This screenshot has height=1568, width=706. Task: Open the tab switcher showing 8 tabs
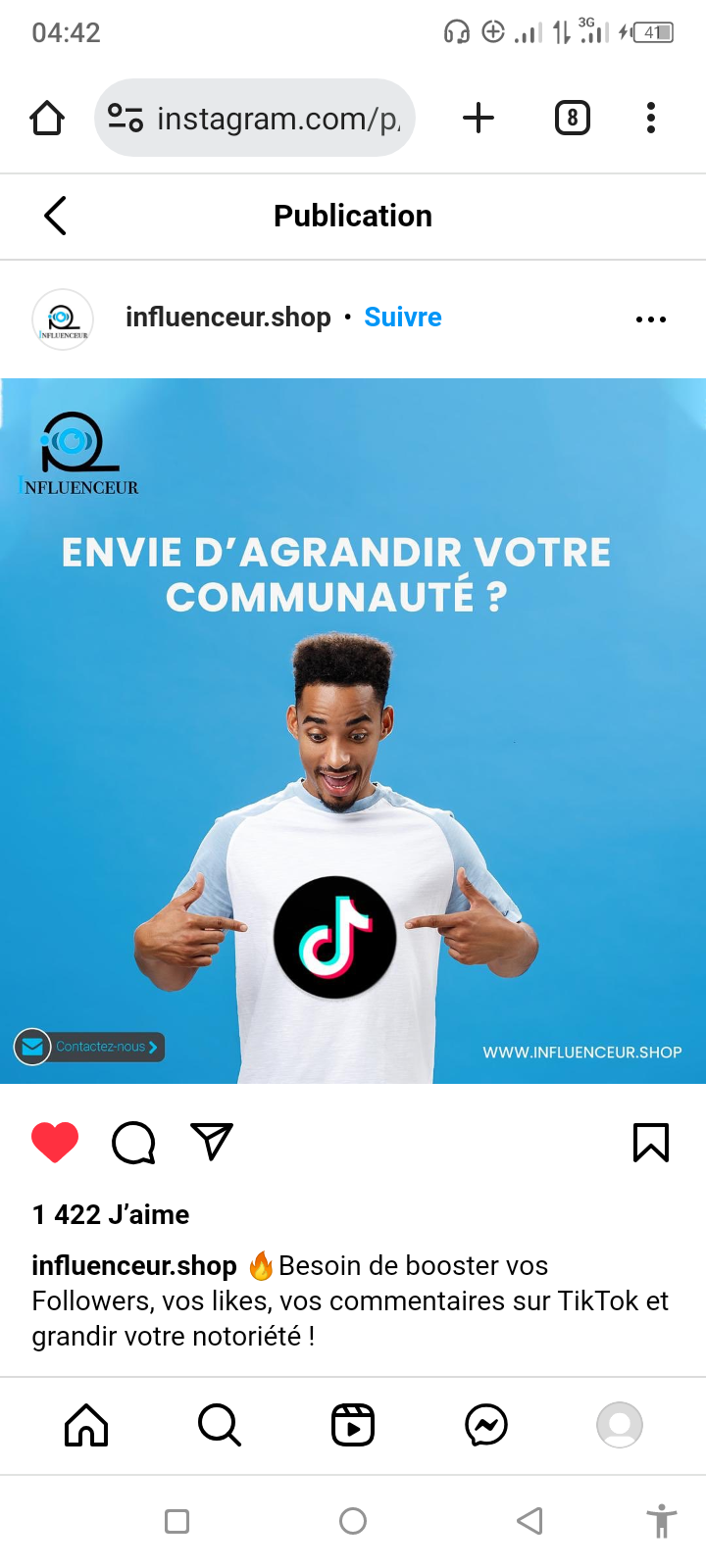pos(573,119)
